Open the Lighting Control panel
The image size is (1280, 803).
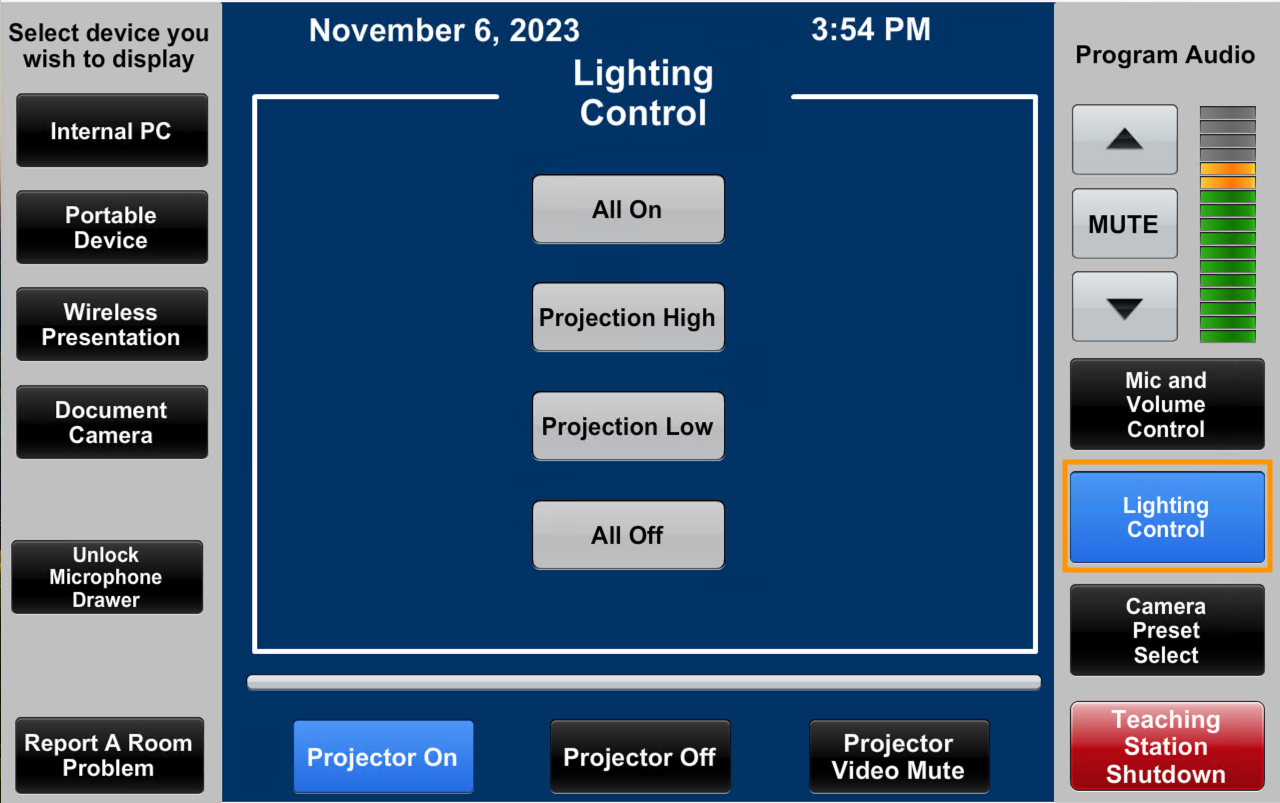click(1166, 517)
